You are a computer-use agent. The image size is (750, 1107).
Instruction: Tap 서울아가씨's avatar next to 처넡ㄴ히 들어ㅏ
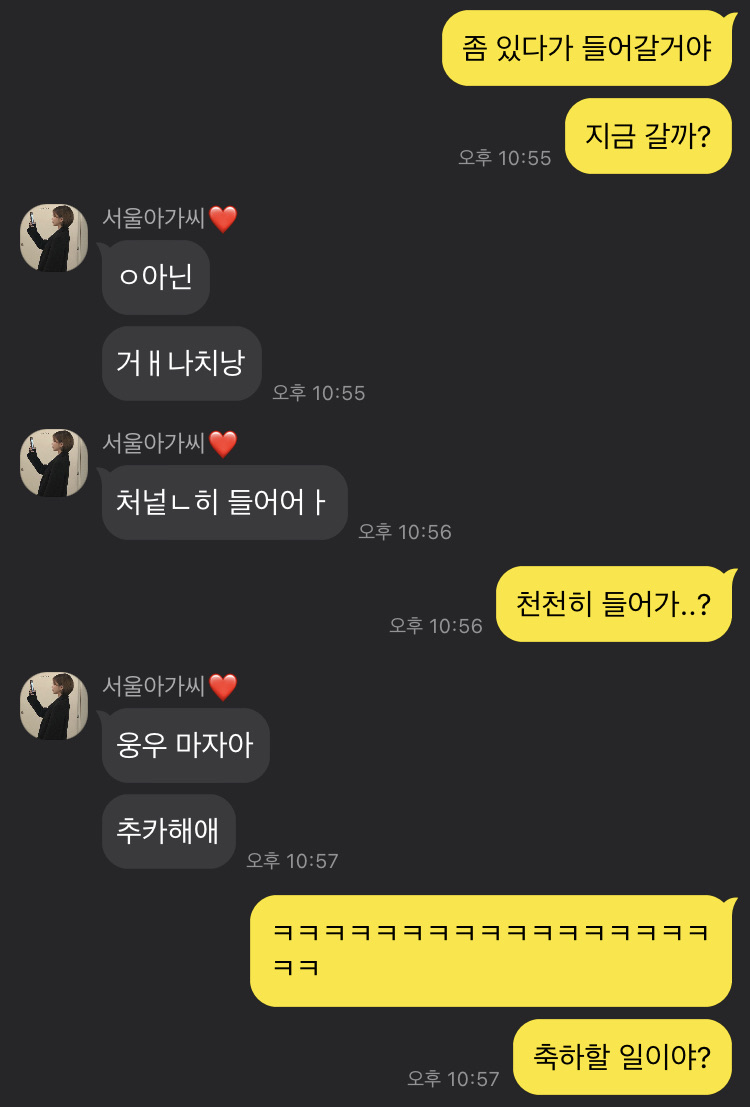pyautogui.click(x=54, y=463)
